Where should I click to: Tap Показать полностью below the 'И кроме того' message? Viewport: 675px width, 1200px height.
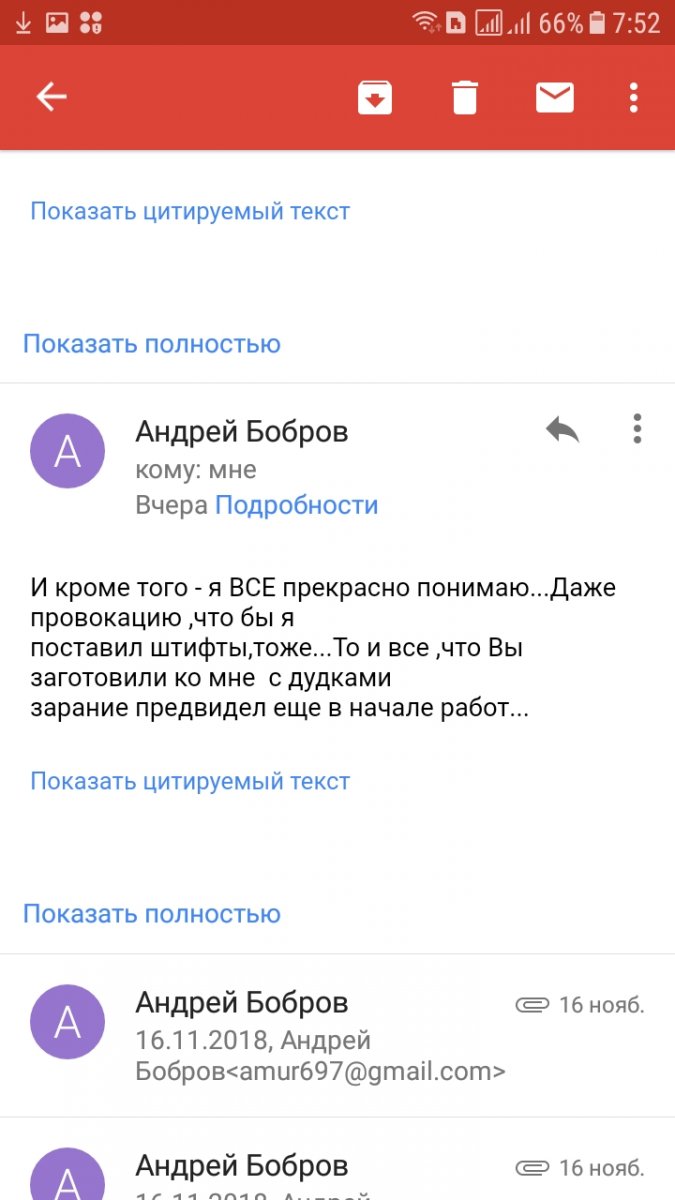(152, 914)
